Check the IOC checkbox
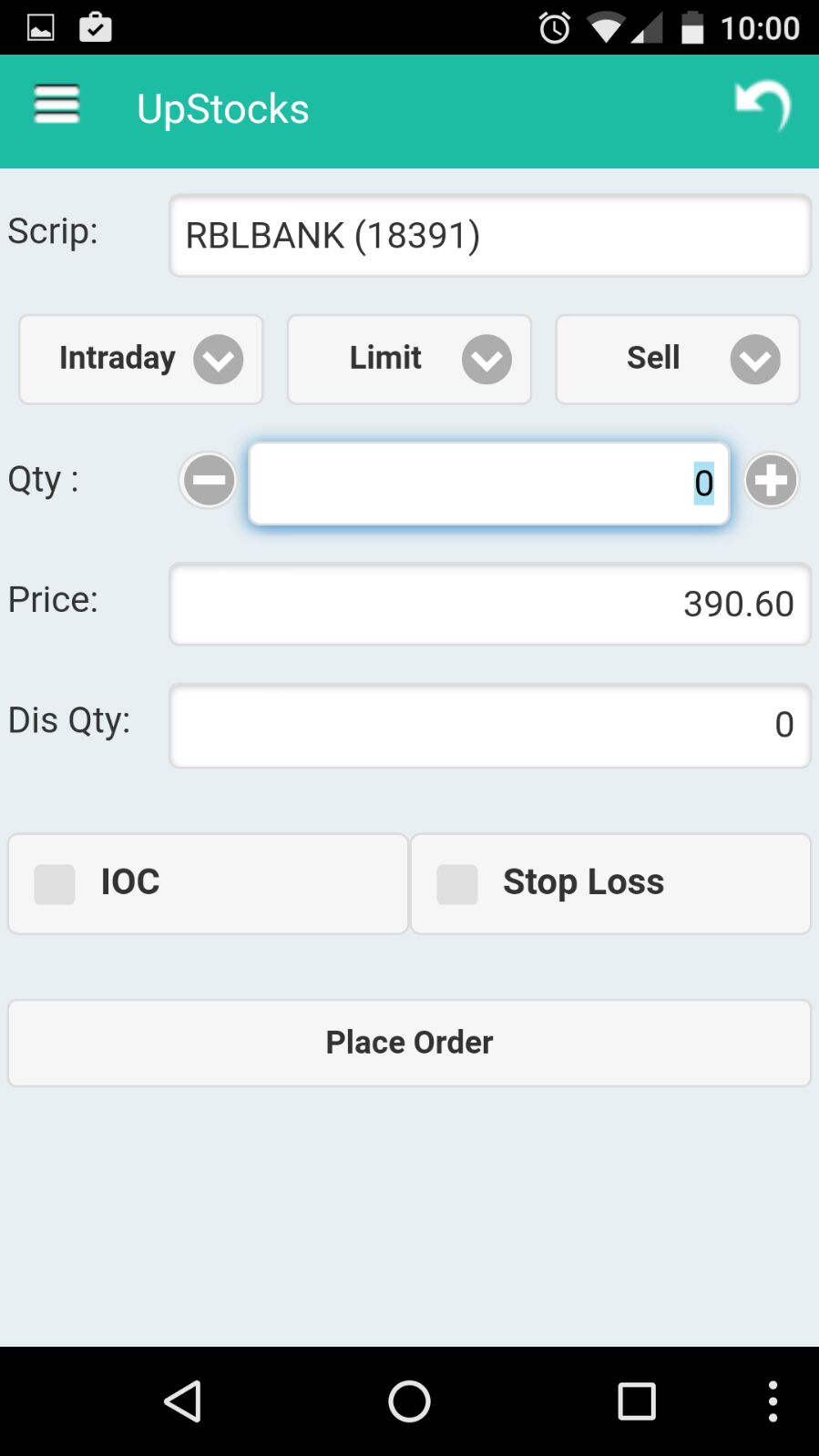Screen dimensions: 819x1456 (x=55, y=884)
